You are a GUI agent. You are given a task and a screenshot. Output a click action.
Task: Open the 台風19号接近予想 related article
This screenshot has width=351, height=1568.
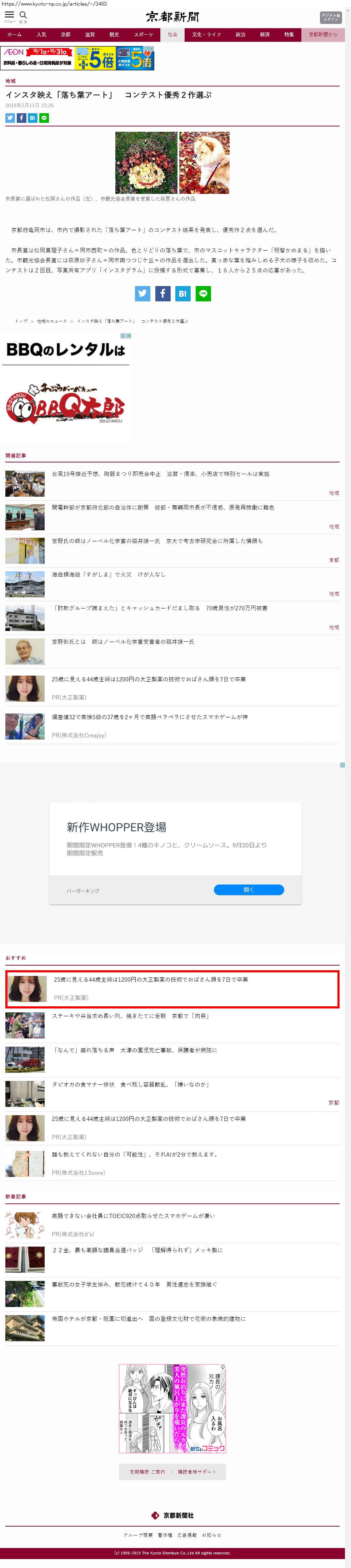click(160, 474)
